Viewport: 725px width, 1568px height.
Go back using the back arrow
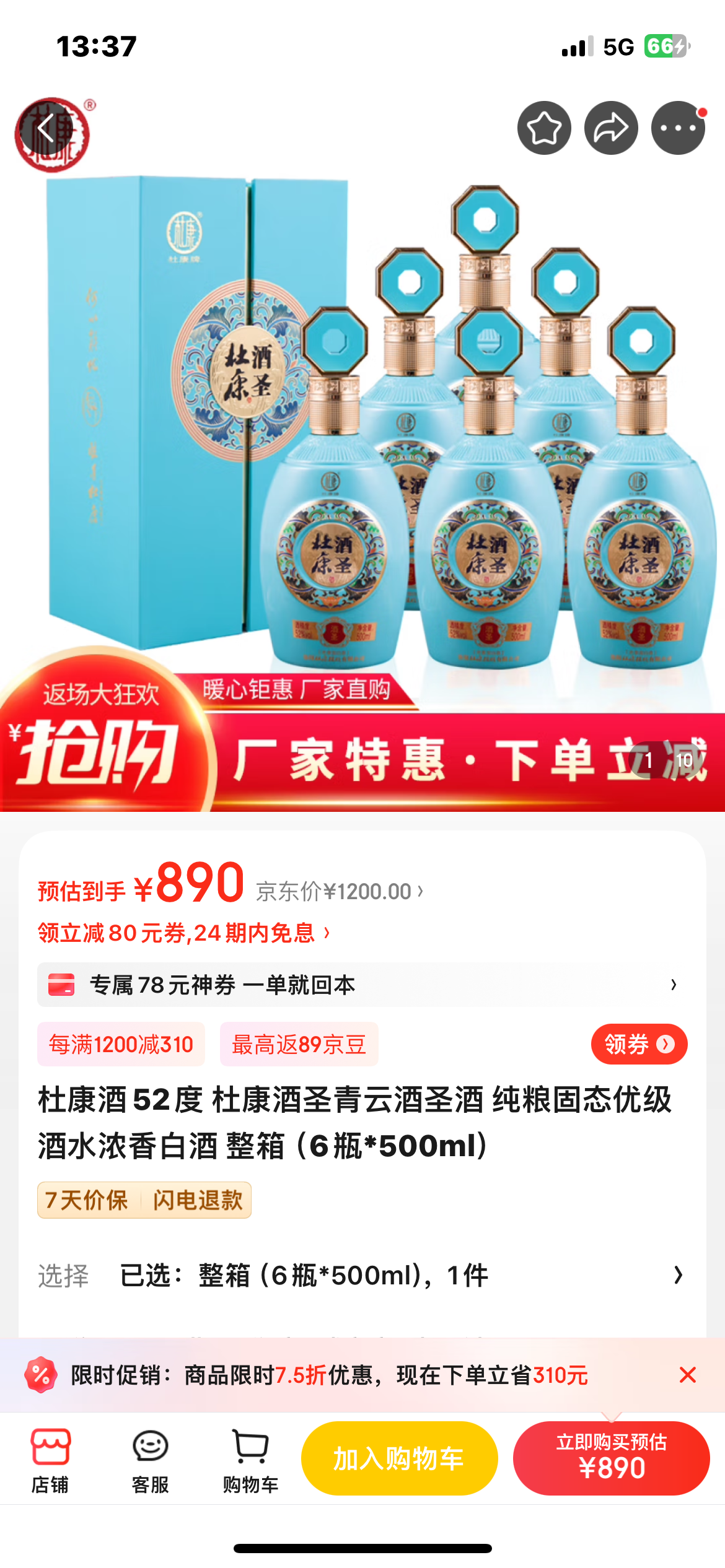point(48,129)
